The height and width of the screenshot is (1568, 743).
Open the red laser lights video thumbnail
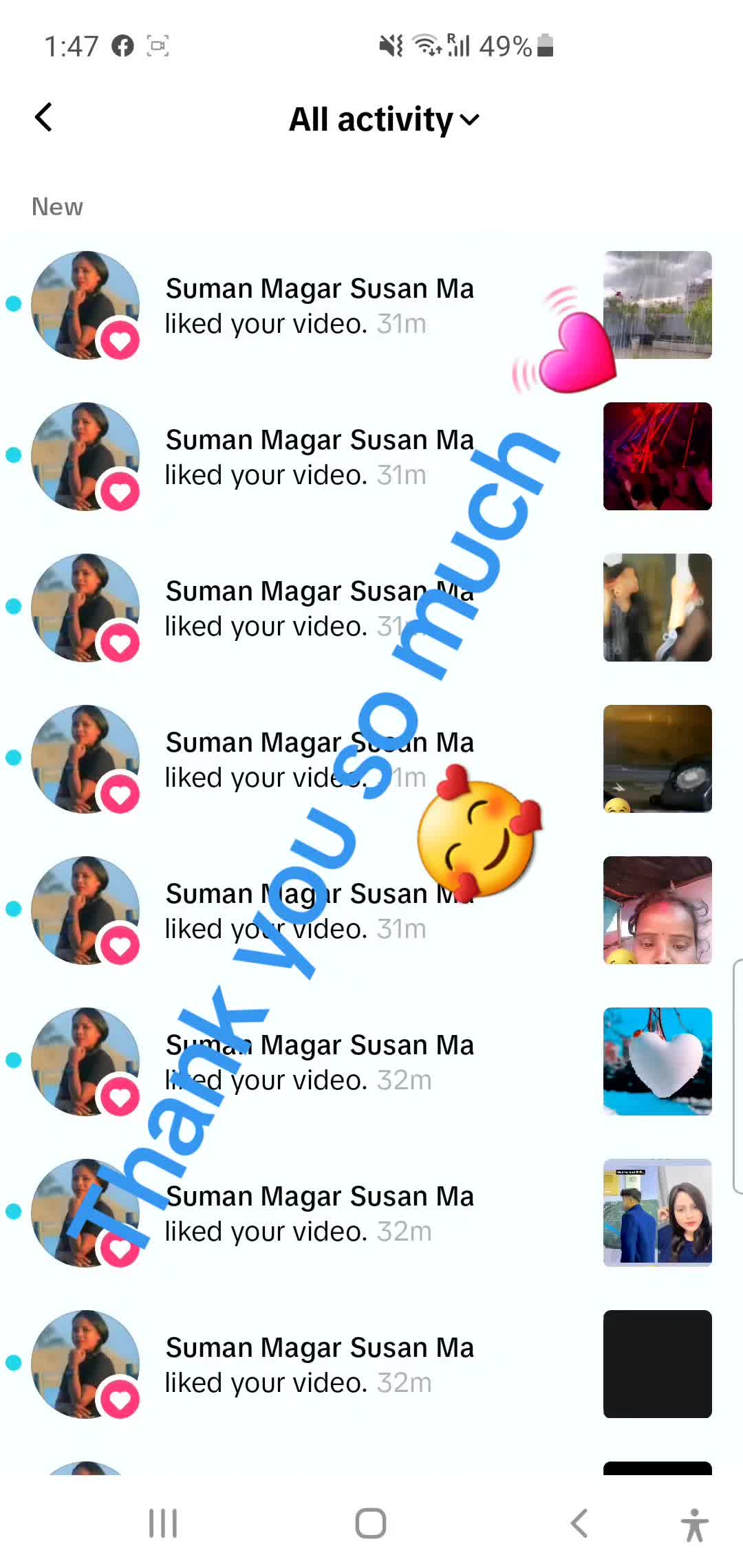[657, 456]
